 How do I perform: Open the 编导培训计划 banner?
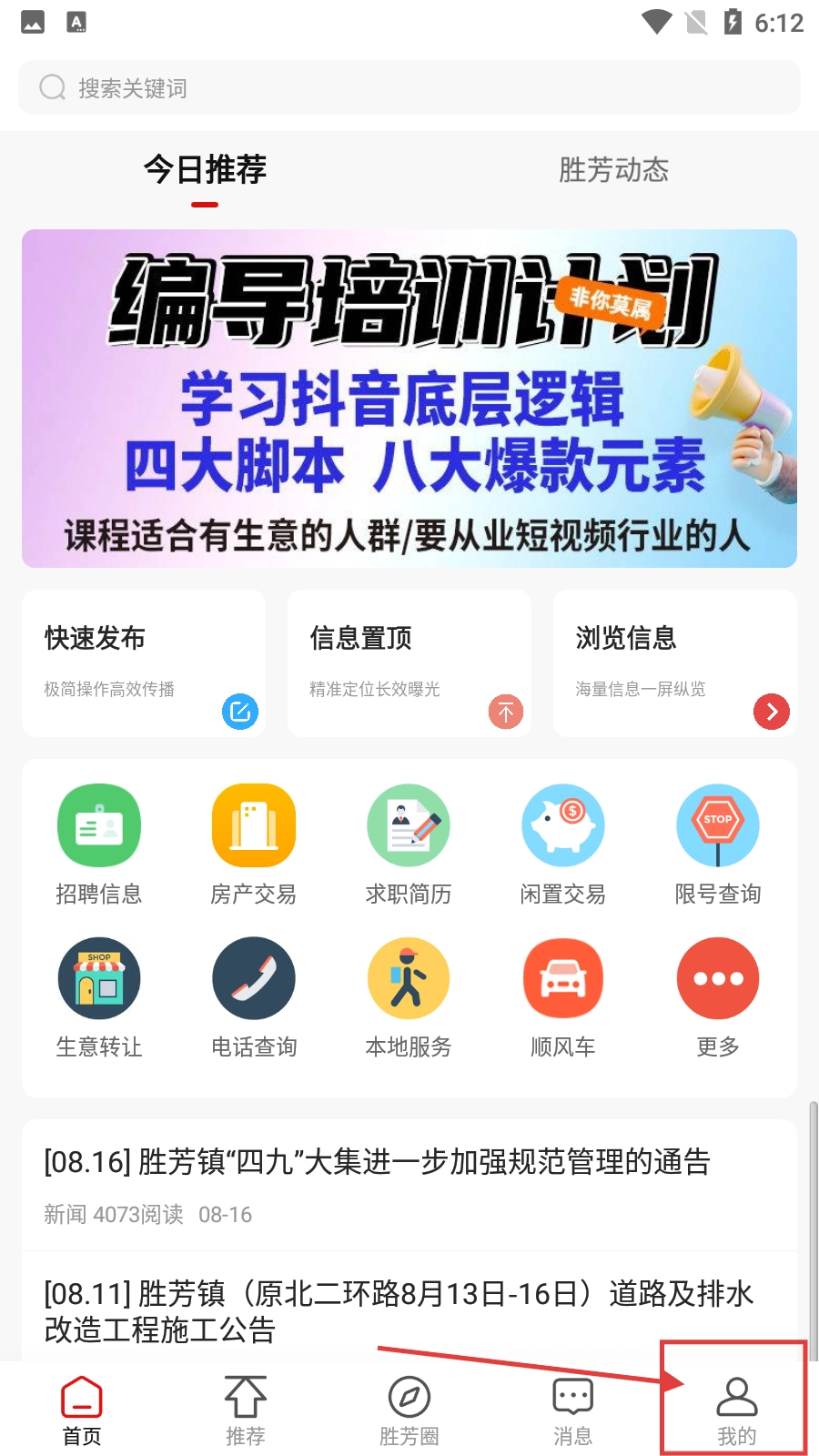(409, 399)
